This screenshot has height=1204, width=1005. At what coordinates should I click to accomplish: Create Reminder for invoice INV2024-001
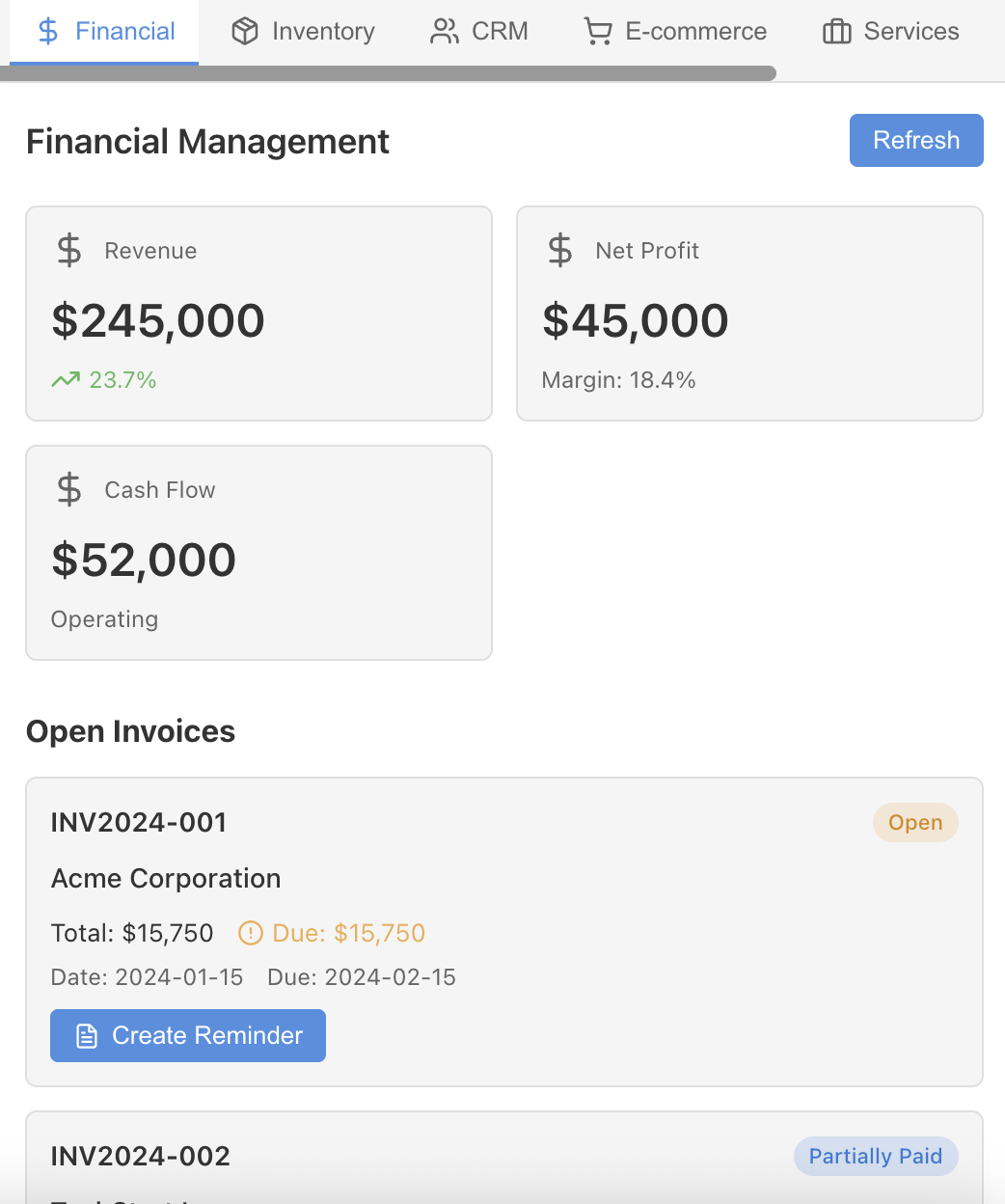[x=188, y=1036]
